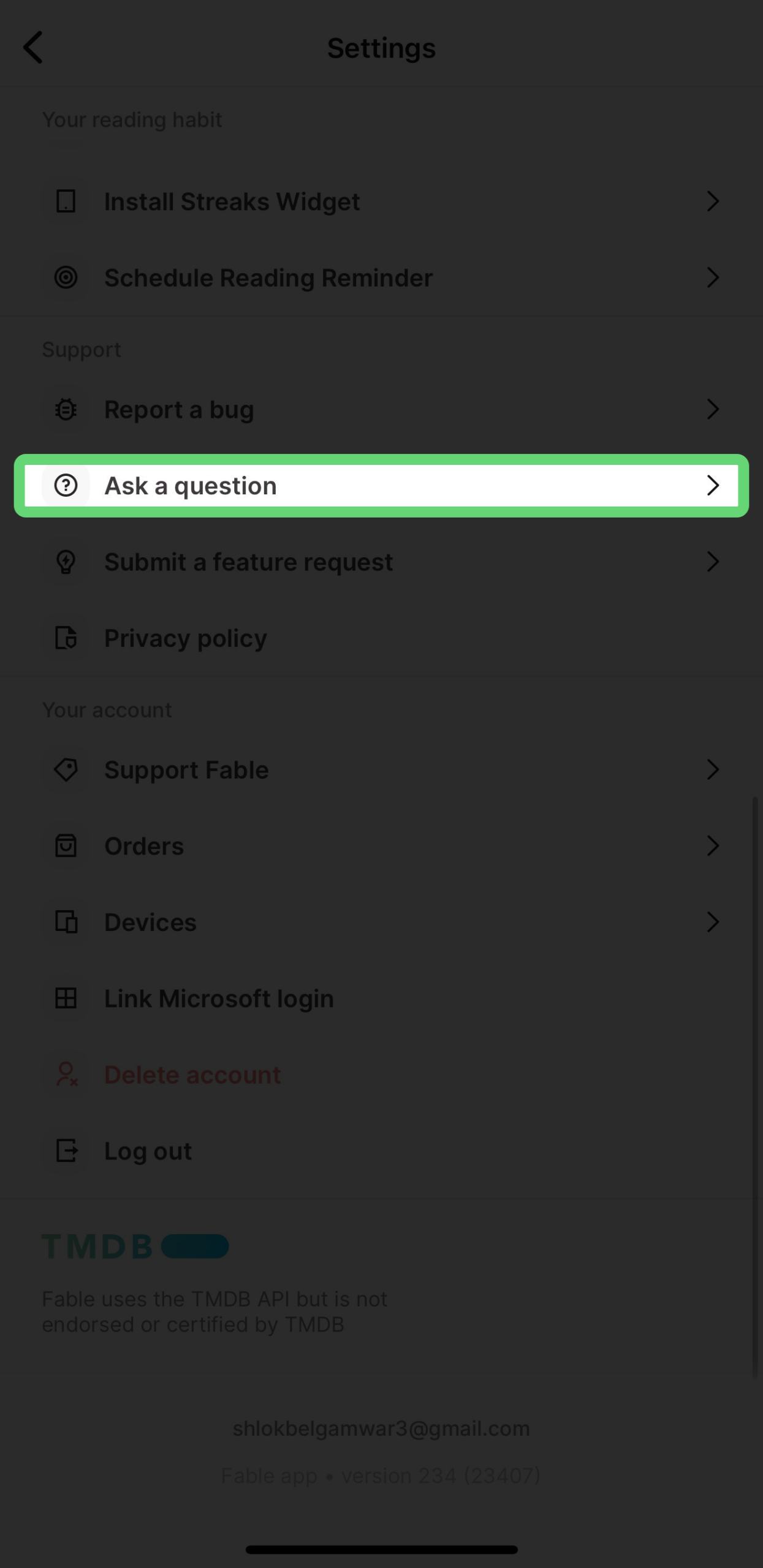Open Schedule Reading Reminder
The image size is (763, 1568).
tap(381, 277)
